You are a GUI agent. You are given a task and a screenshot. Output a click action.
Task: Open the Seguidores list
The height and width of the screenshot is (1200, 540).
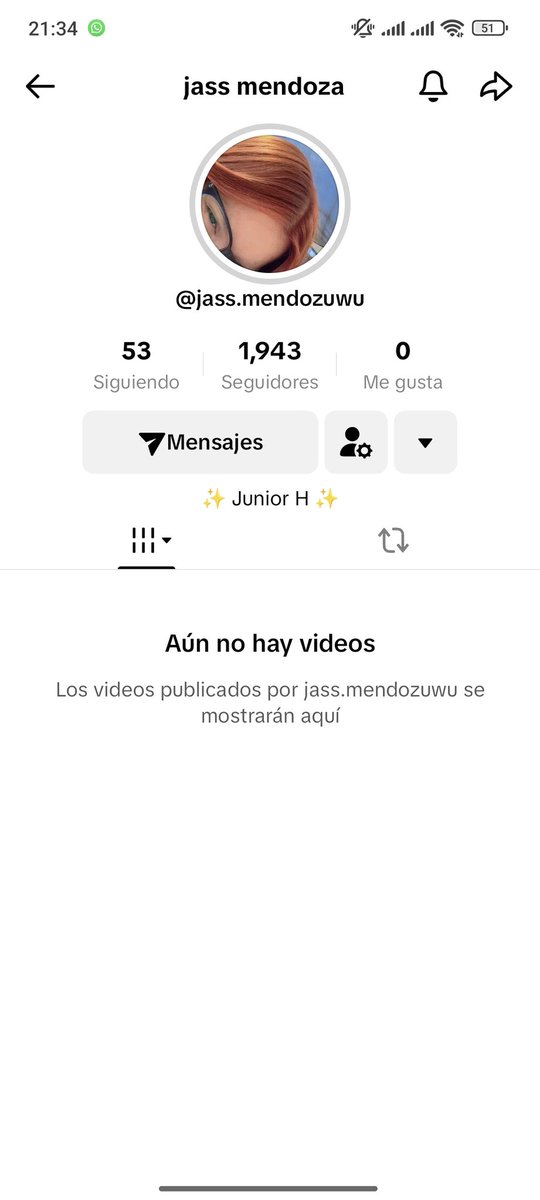pyautogui.click(x=270, y=365)
